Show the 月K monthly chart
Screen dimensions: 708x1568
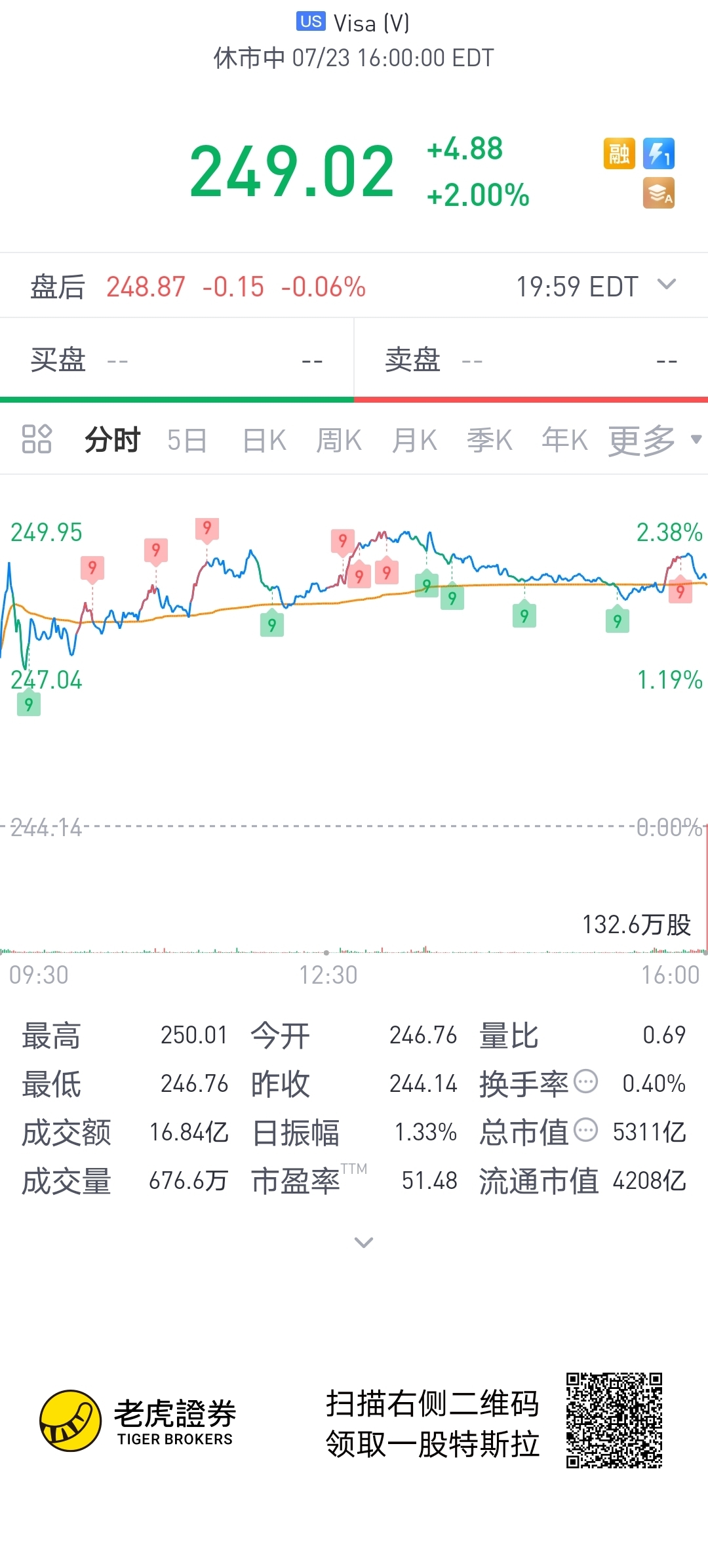(x=414, y=440)
